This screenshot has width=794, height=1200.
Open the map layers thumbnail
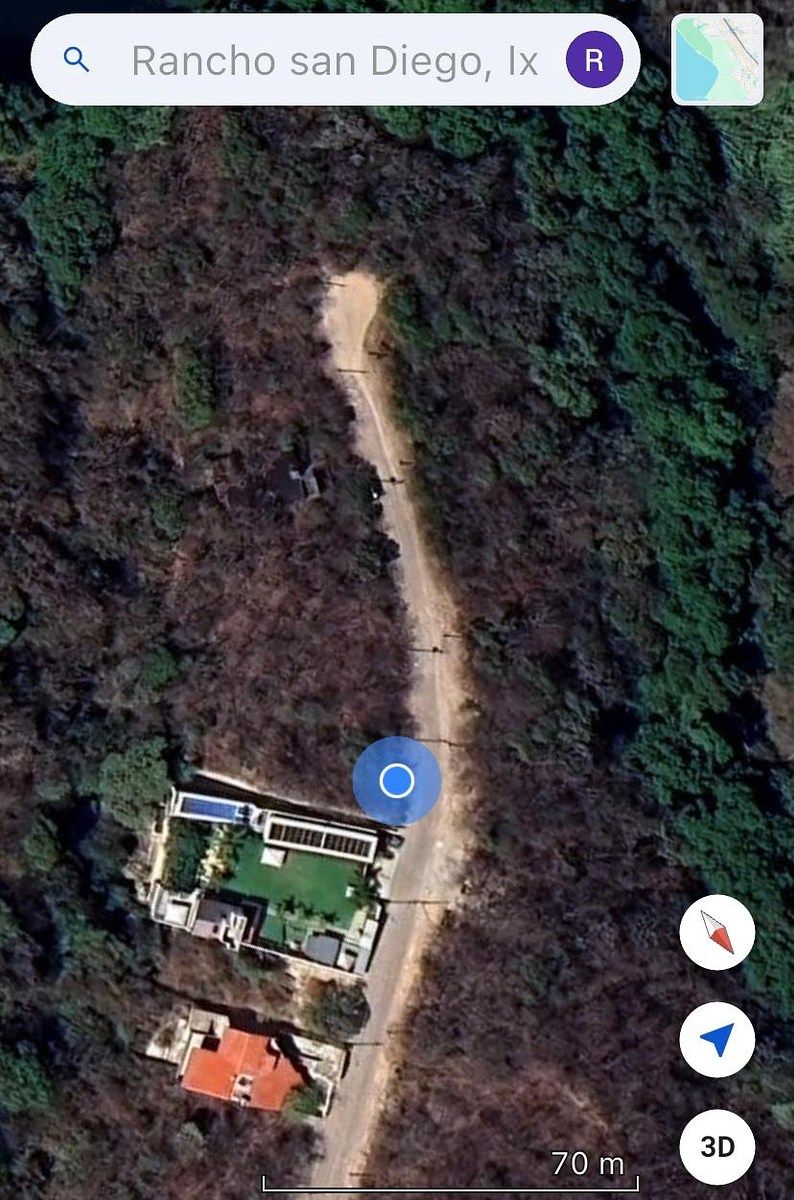pyautogui.click(x=717, y=60)
